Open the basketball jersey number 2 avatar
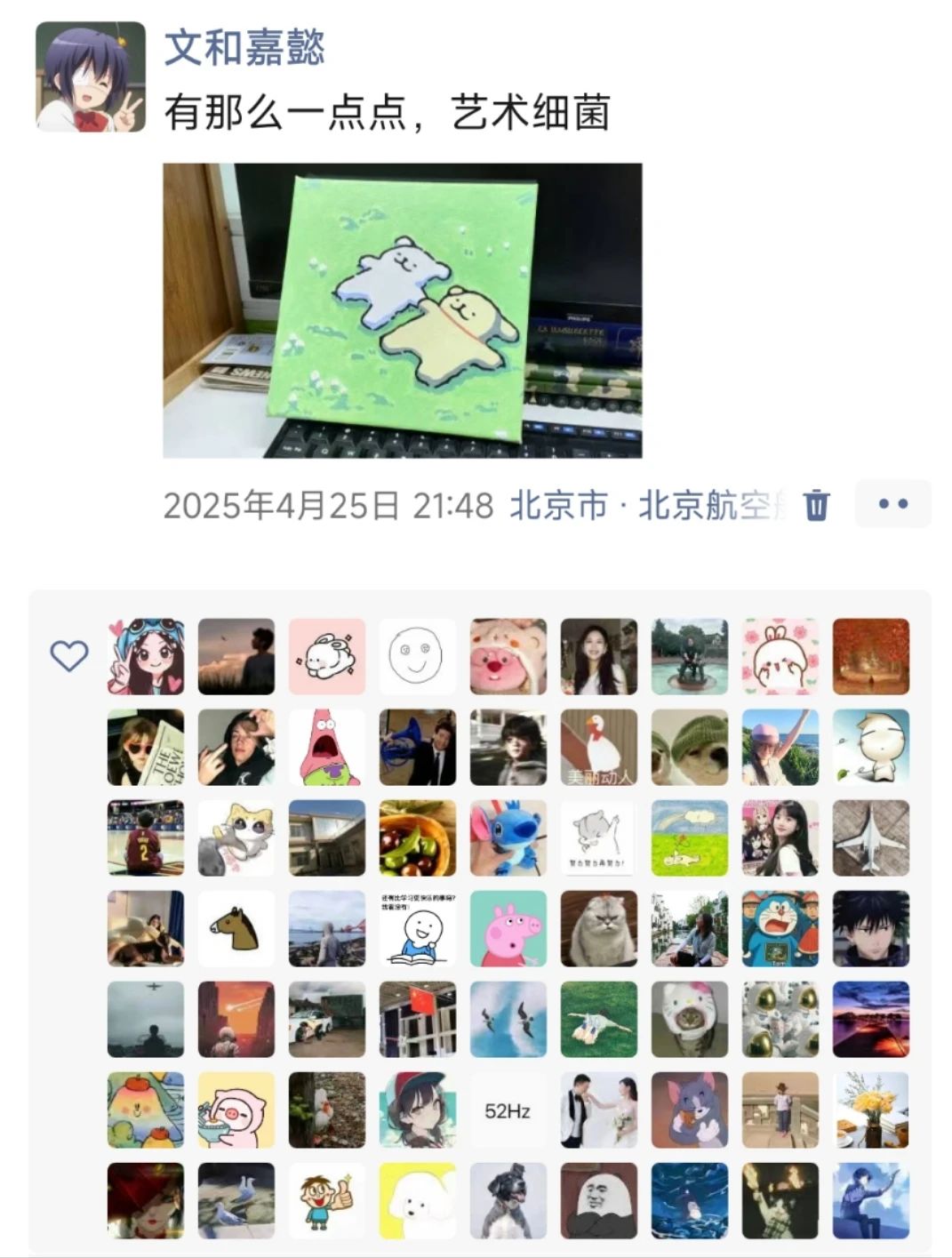This screenshot has width=952, height=1258. click(x=145, y=837)
